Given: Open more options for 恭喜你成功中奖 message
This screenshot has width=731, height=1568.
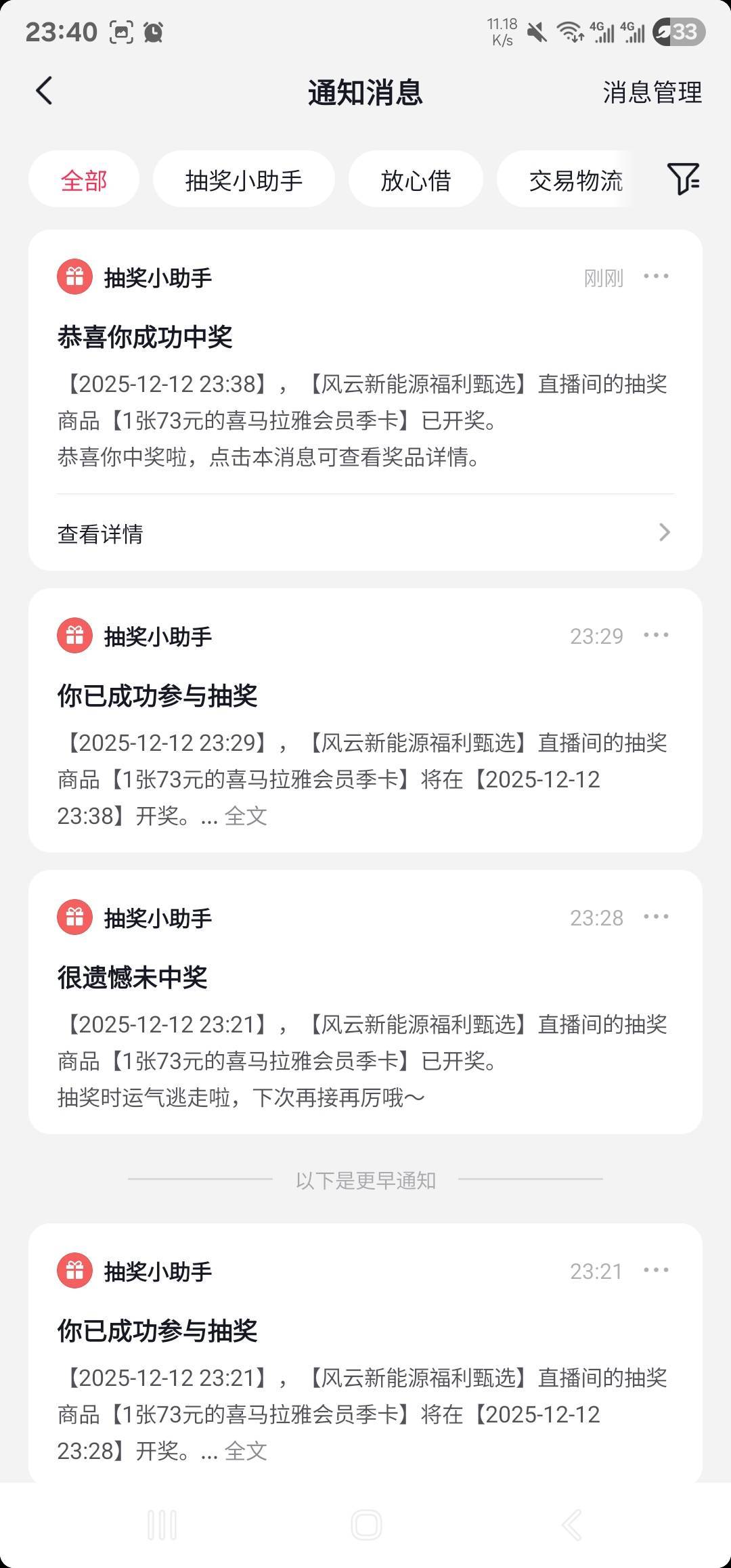Looking at the screenshot, I should pos(656,276).
